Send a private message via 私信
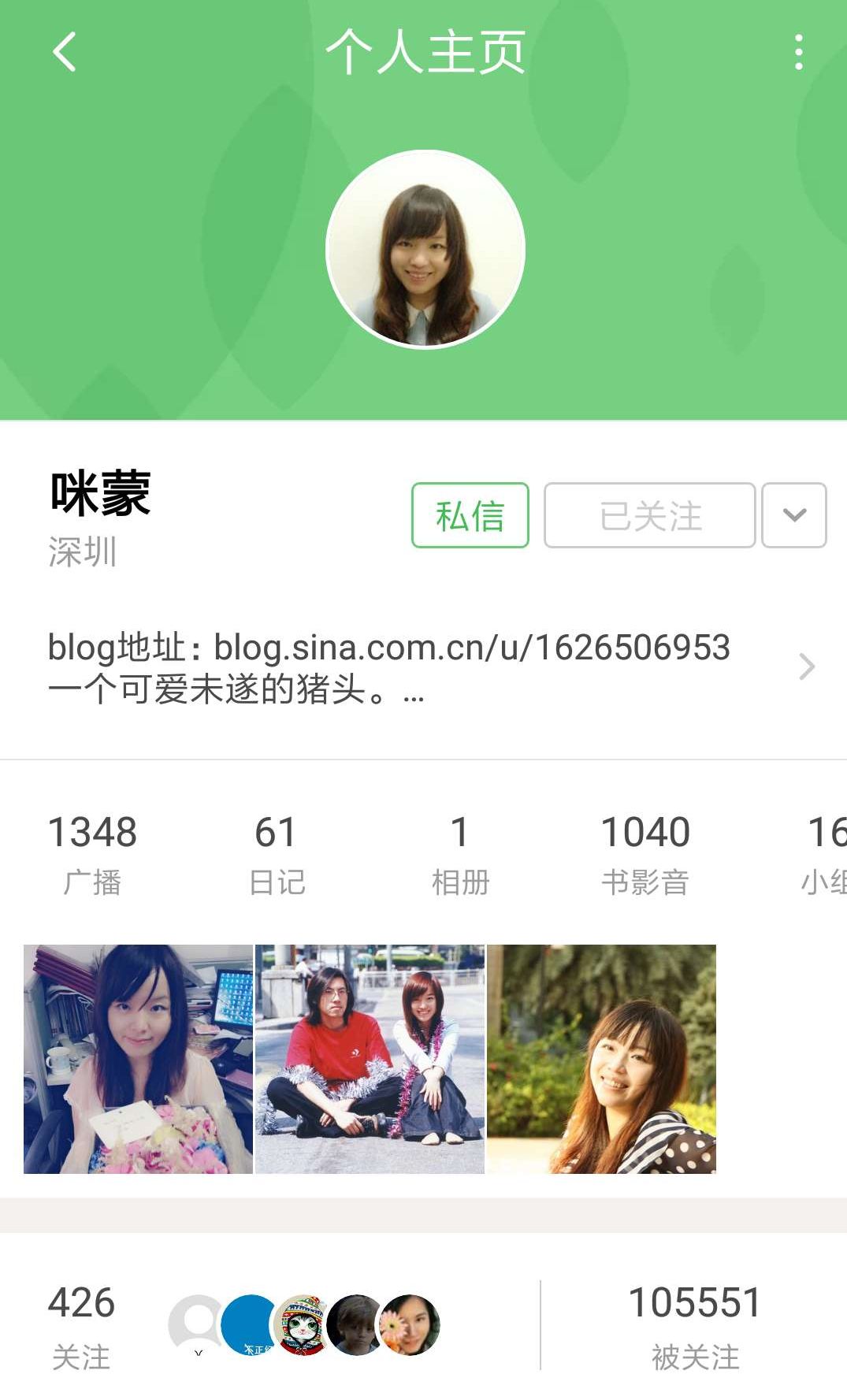The height and width of the screenshot is (1400, 847). 470,515
